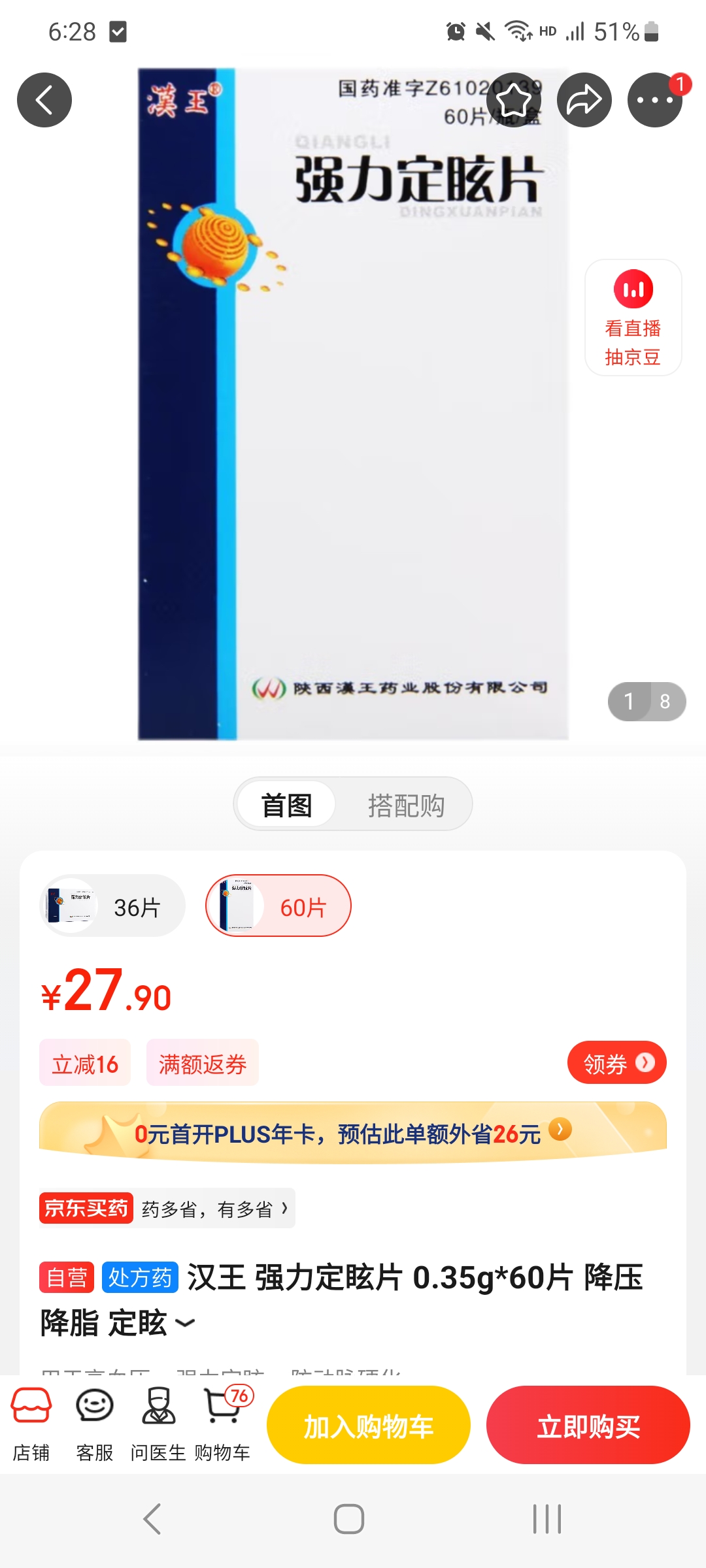Open the 立减16 discount tag

(85, 1064)
